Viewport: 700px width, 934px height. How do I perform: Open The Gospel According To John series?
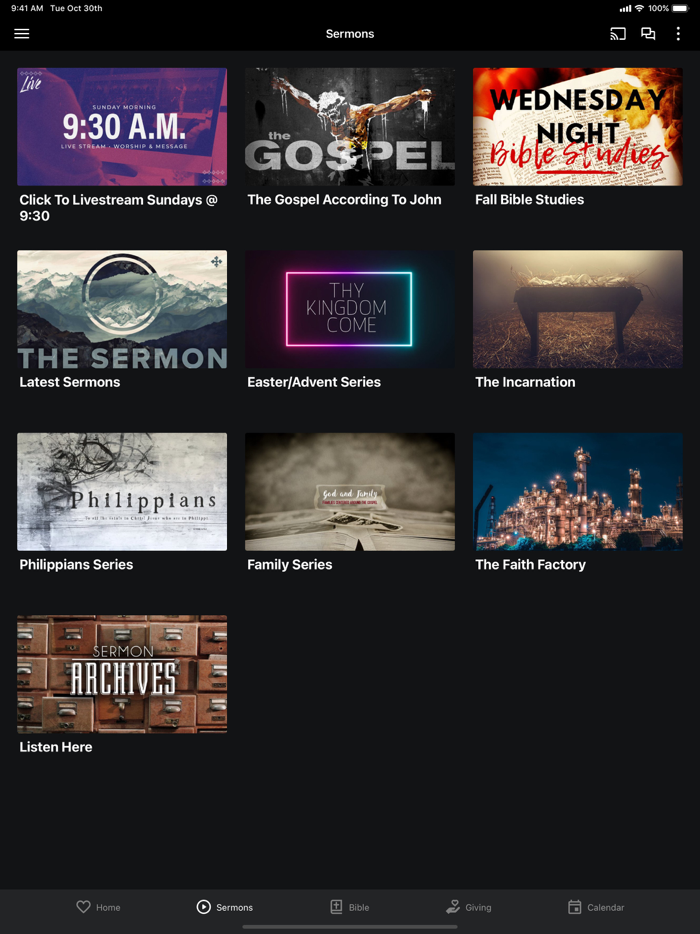coord(350,127)
